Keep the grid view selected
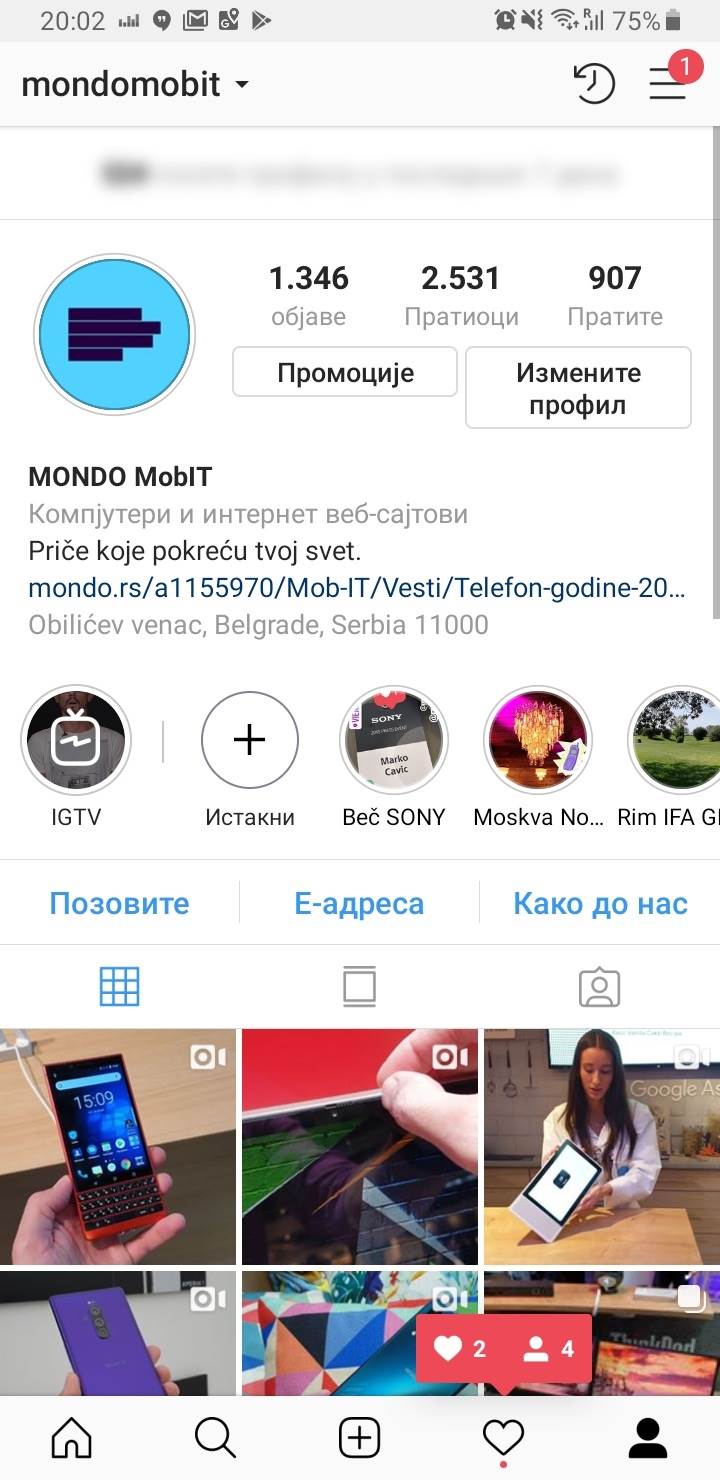720x1480 pixels. [x=119, y=985]
